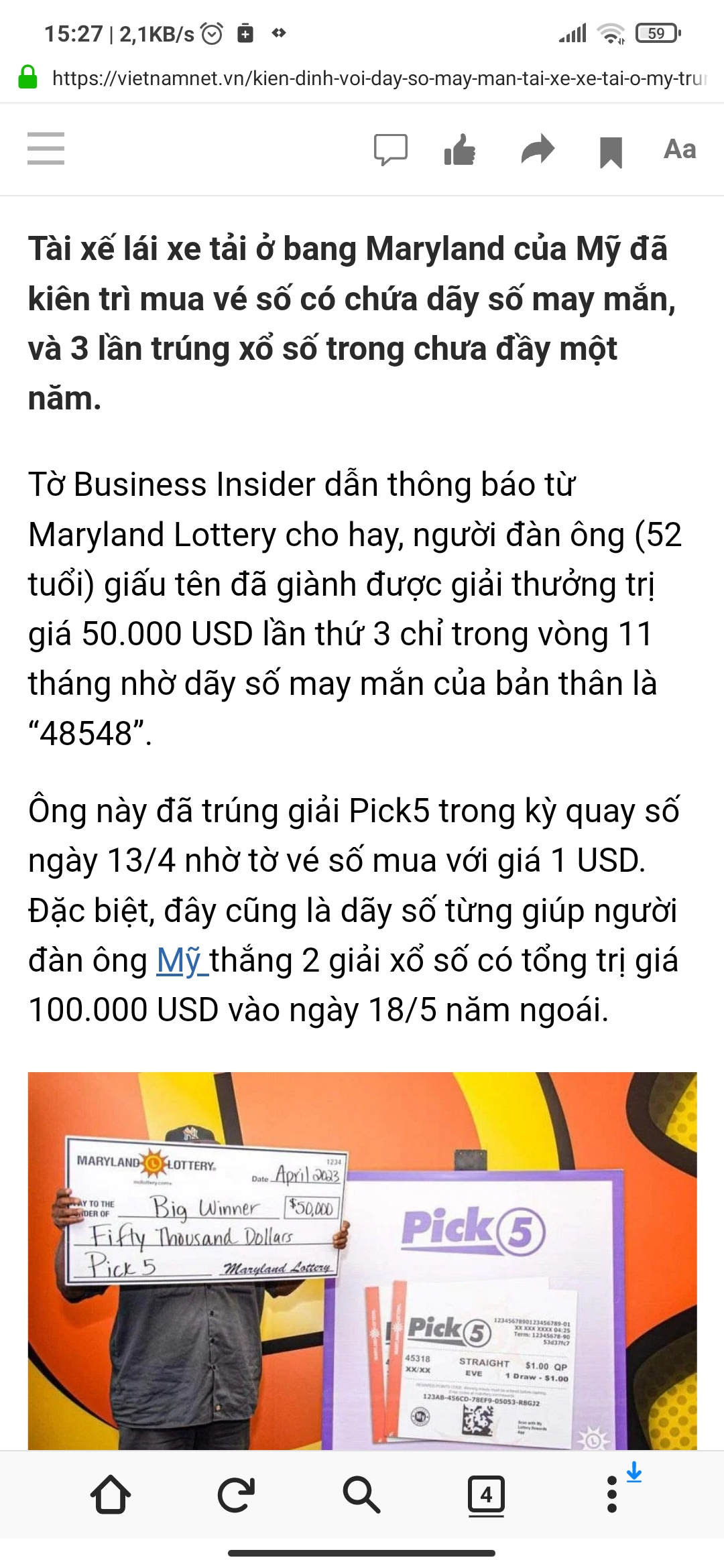View the 4 open tabs
Image resolution: width=724 pixels, height=1568 pixels.
pos(486,1494)
